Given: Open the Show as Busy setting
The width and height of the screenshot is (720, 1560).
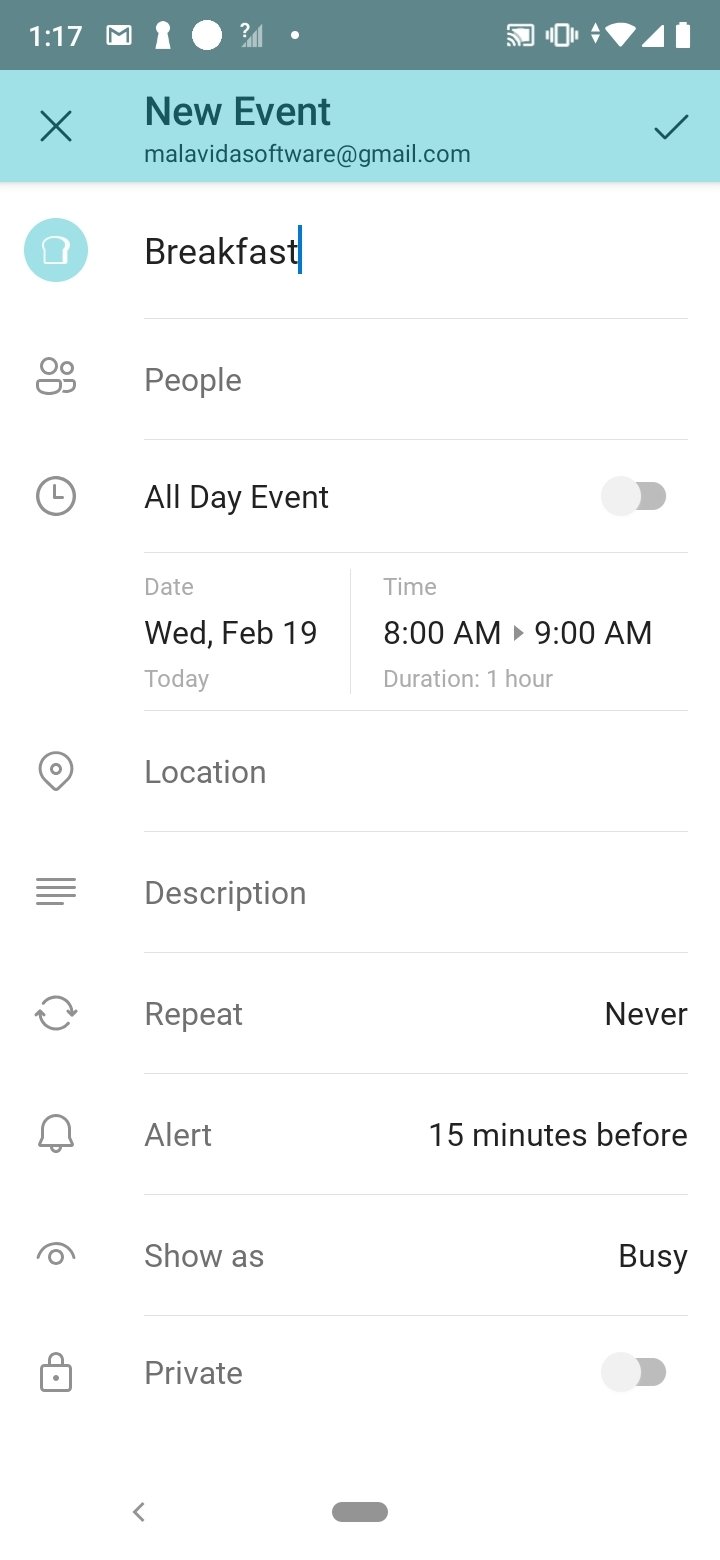Looking at the screenshot, I should point(416,1256).
